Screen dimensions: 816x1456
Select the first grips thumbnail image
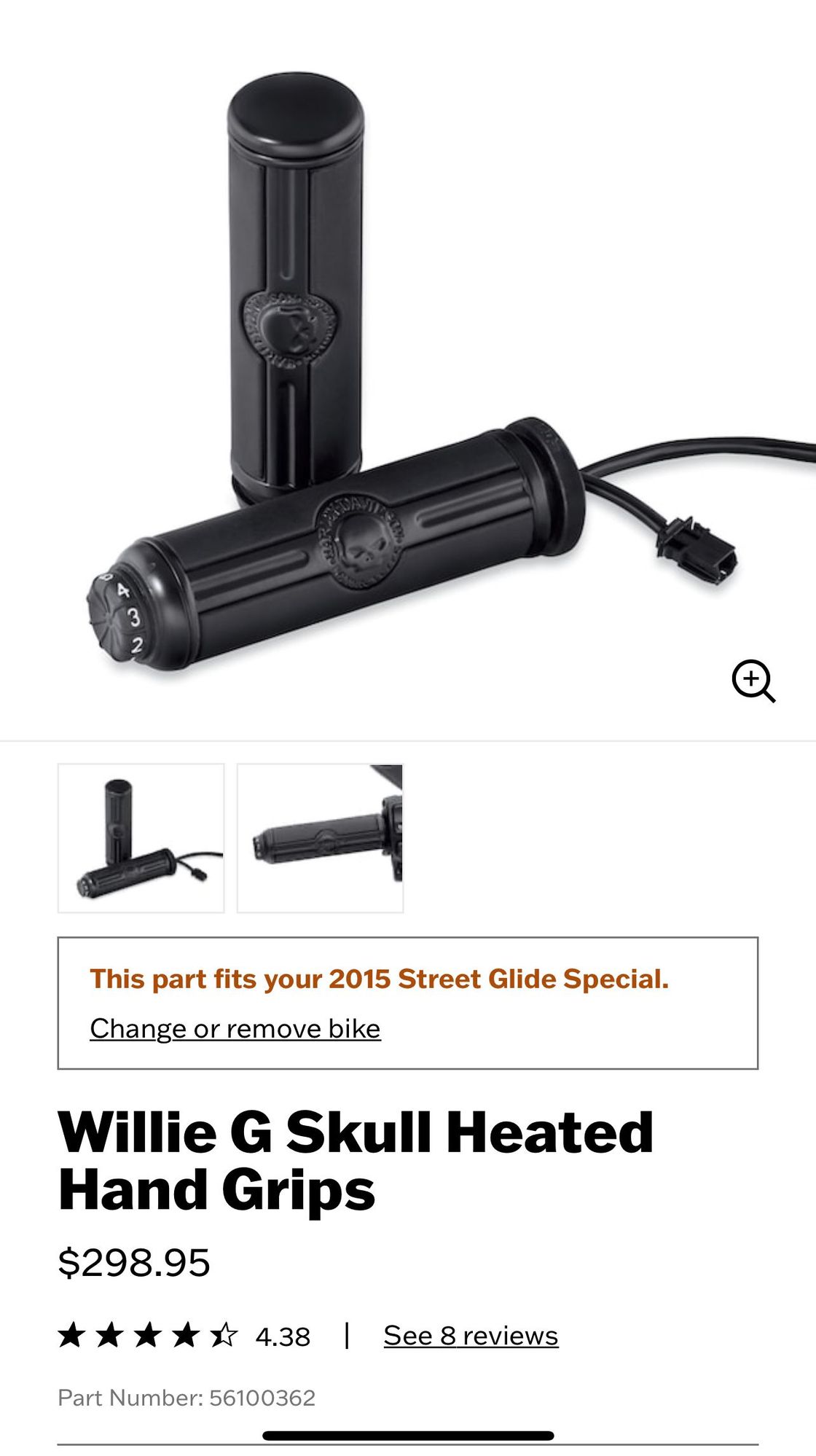[x=141, y=838]
